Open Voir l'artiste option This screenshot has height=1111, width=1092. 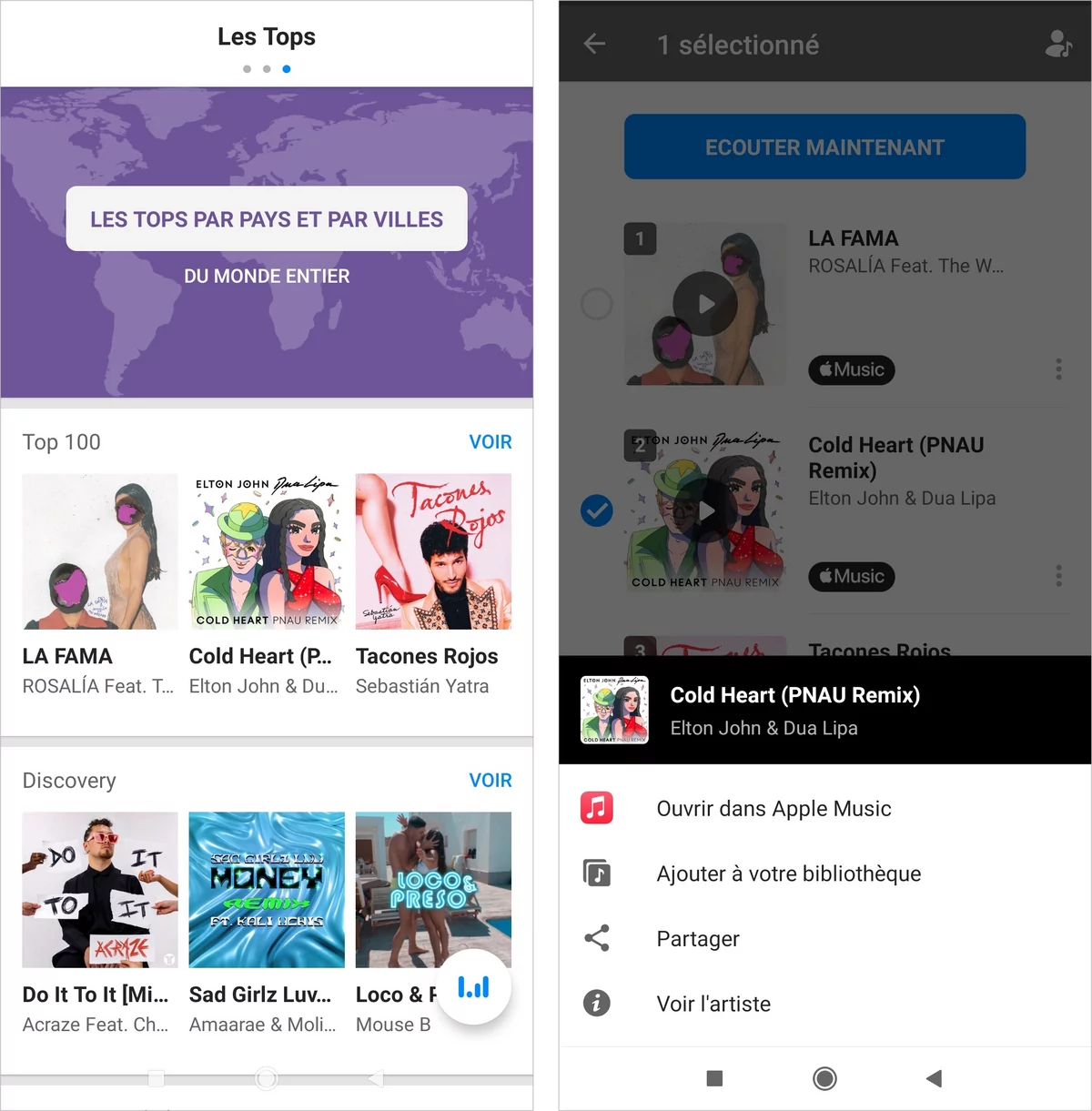click(x=713, y=1004)
